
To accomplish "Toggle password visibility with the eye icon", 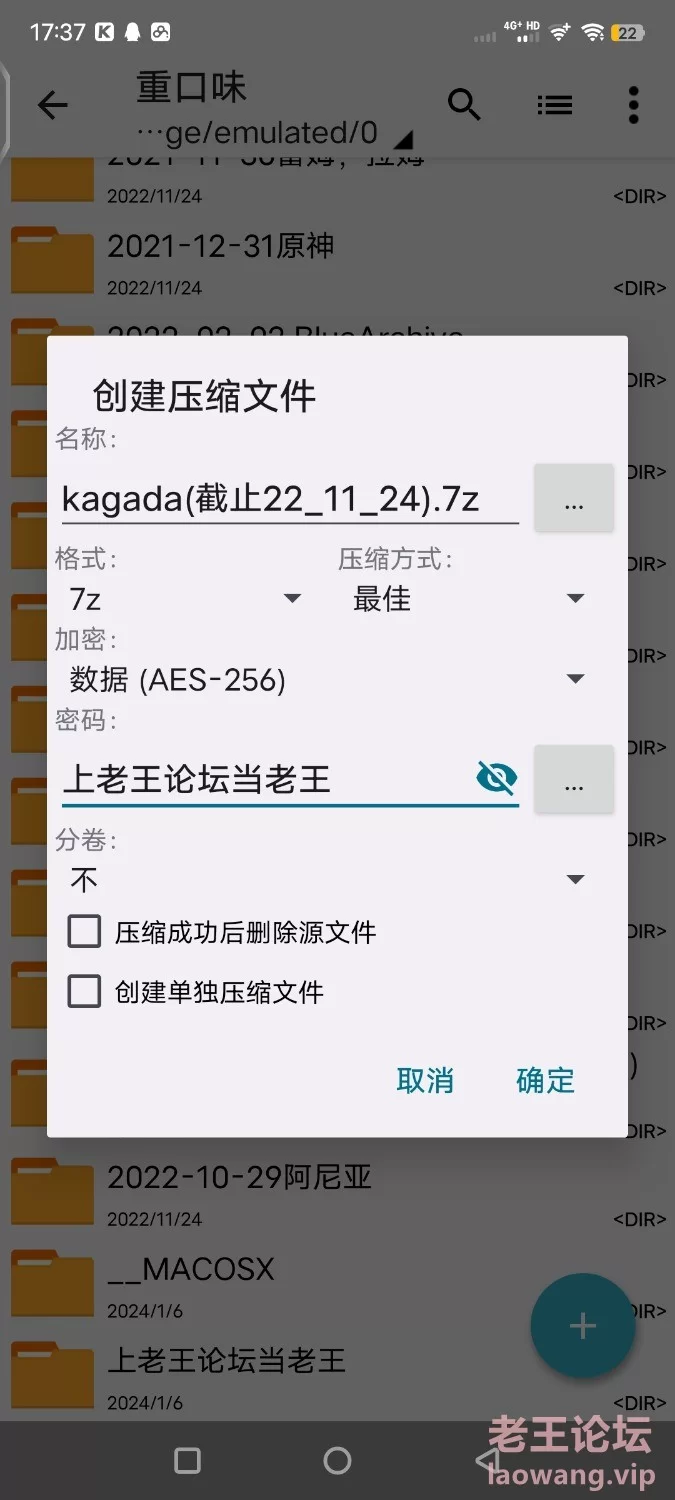I will tap(496, 777).
